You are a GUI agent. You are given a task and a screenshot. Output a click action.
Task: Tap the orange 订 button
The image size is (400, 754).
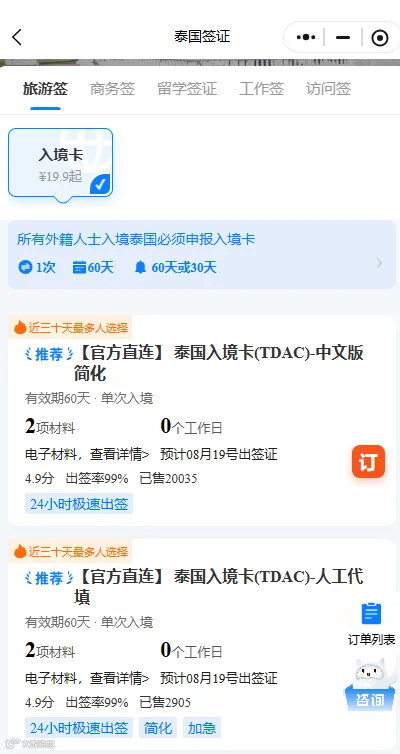coord(368,462)
